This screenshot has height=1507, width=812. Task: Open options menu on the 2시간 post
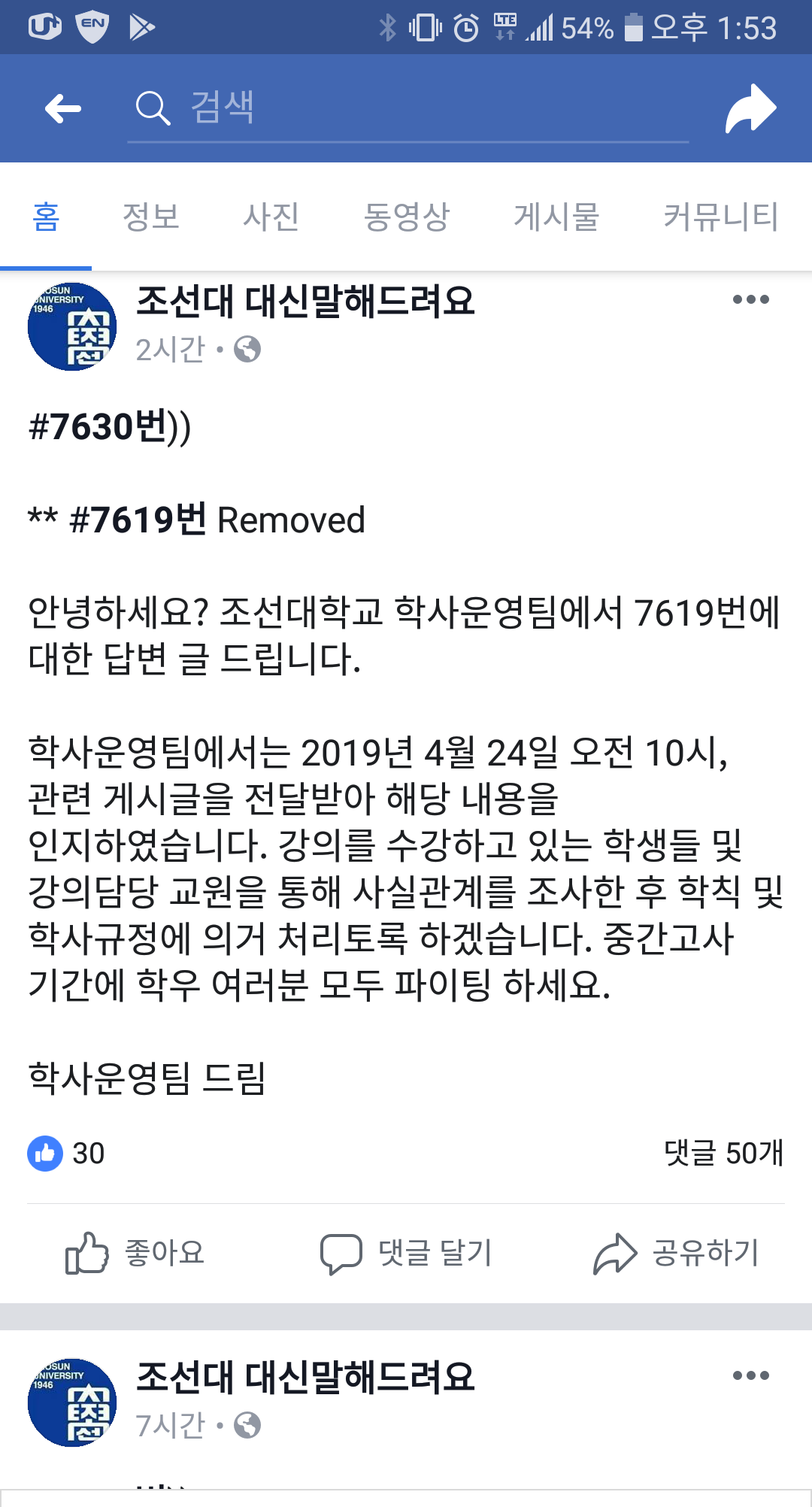[750, 299]
